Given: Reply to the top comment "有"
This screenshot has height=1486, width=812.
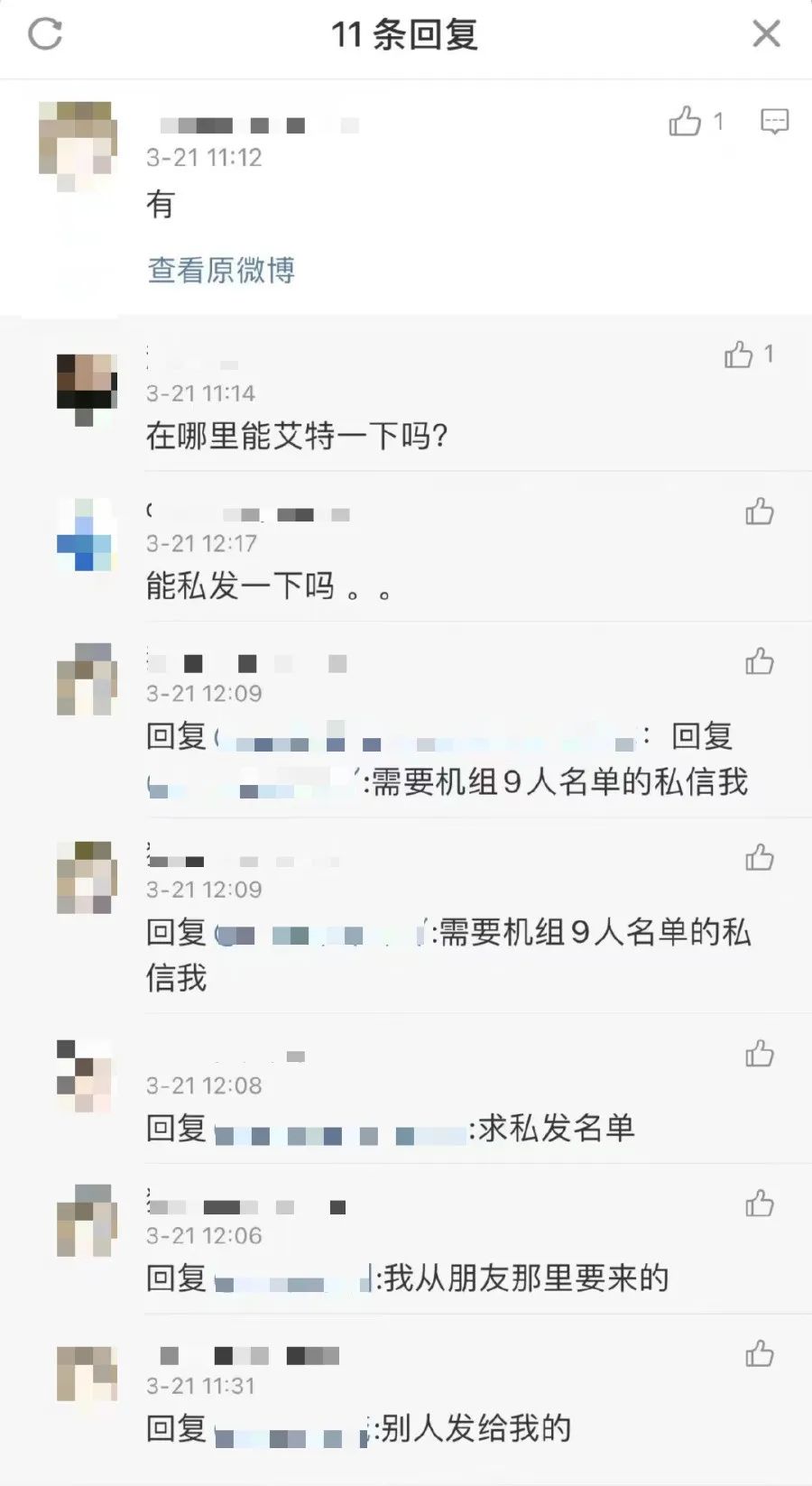Looking at the screenshot, I should click(774, 122).
